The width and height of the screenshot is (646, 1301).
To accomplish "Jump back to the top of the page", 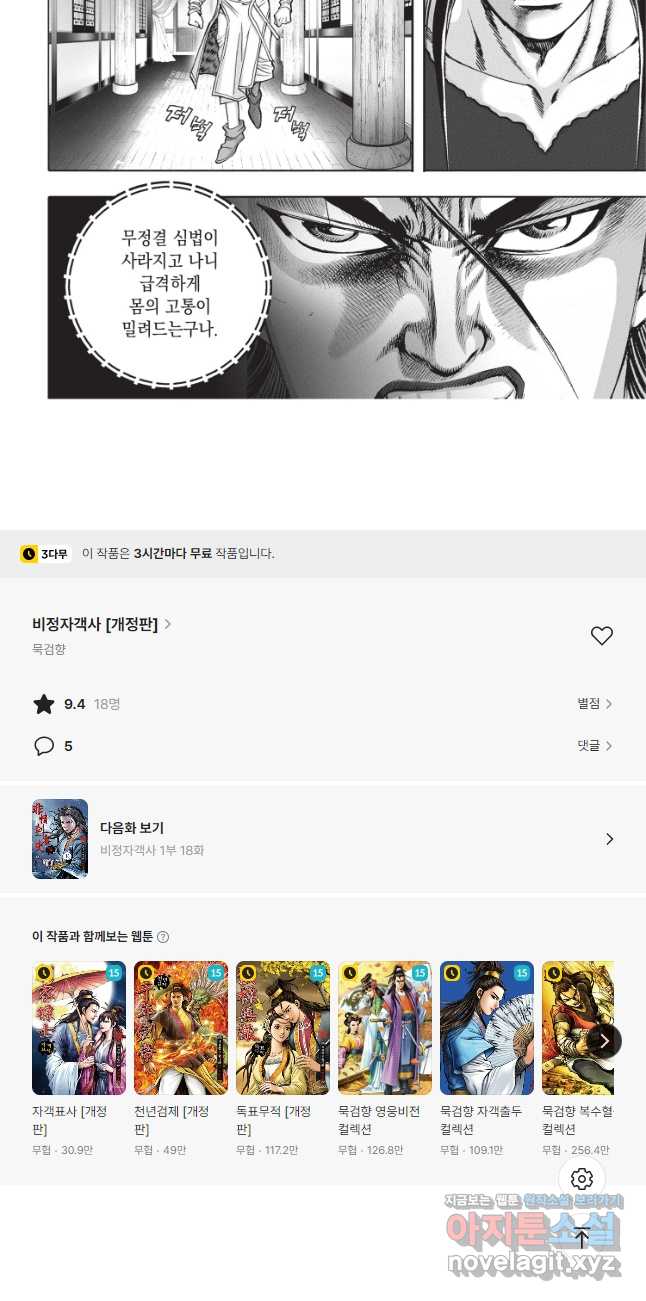I will point(582,1238).
